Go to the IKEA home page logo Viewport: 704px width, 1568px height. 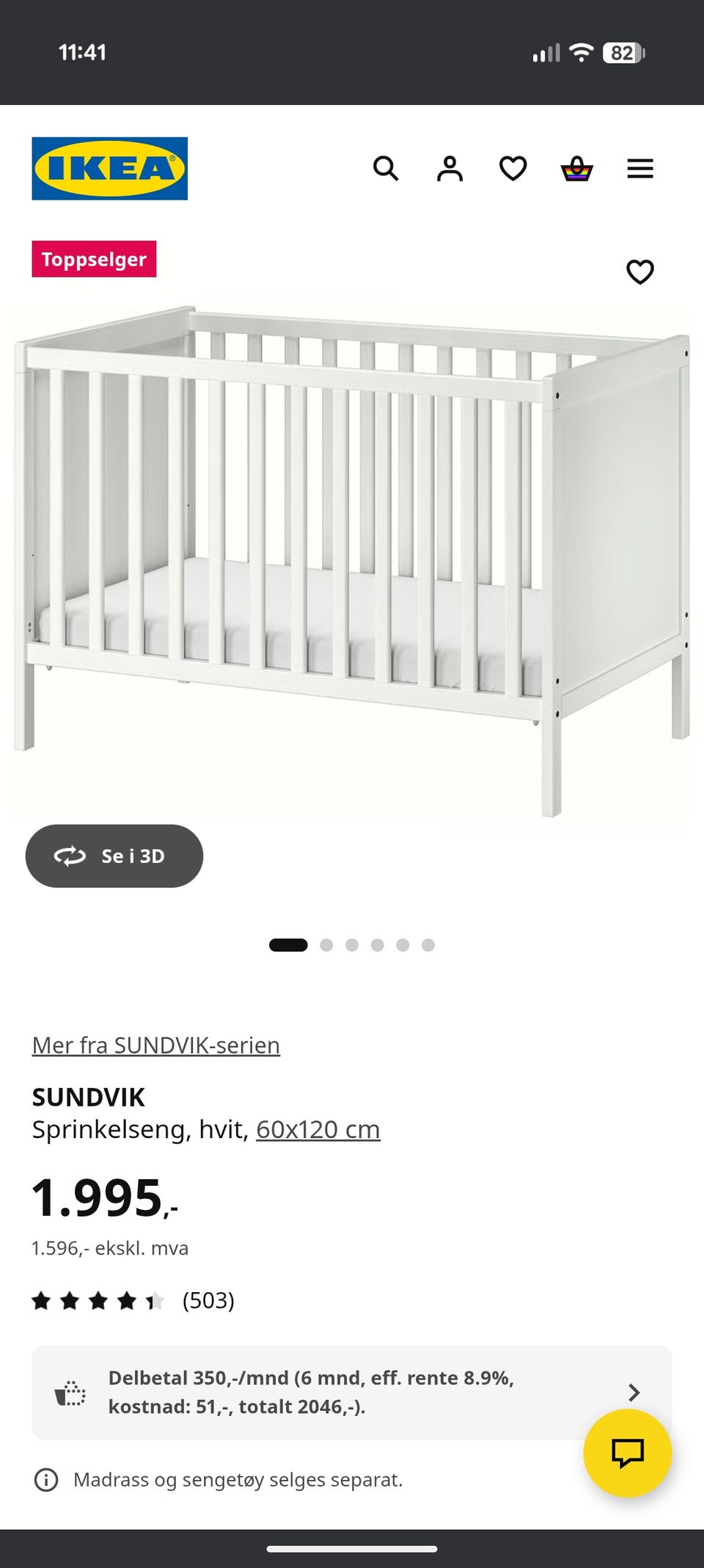[x=110, y=169]
